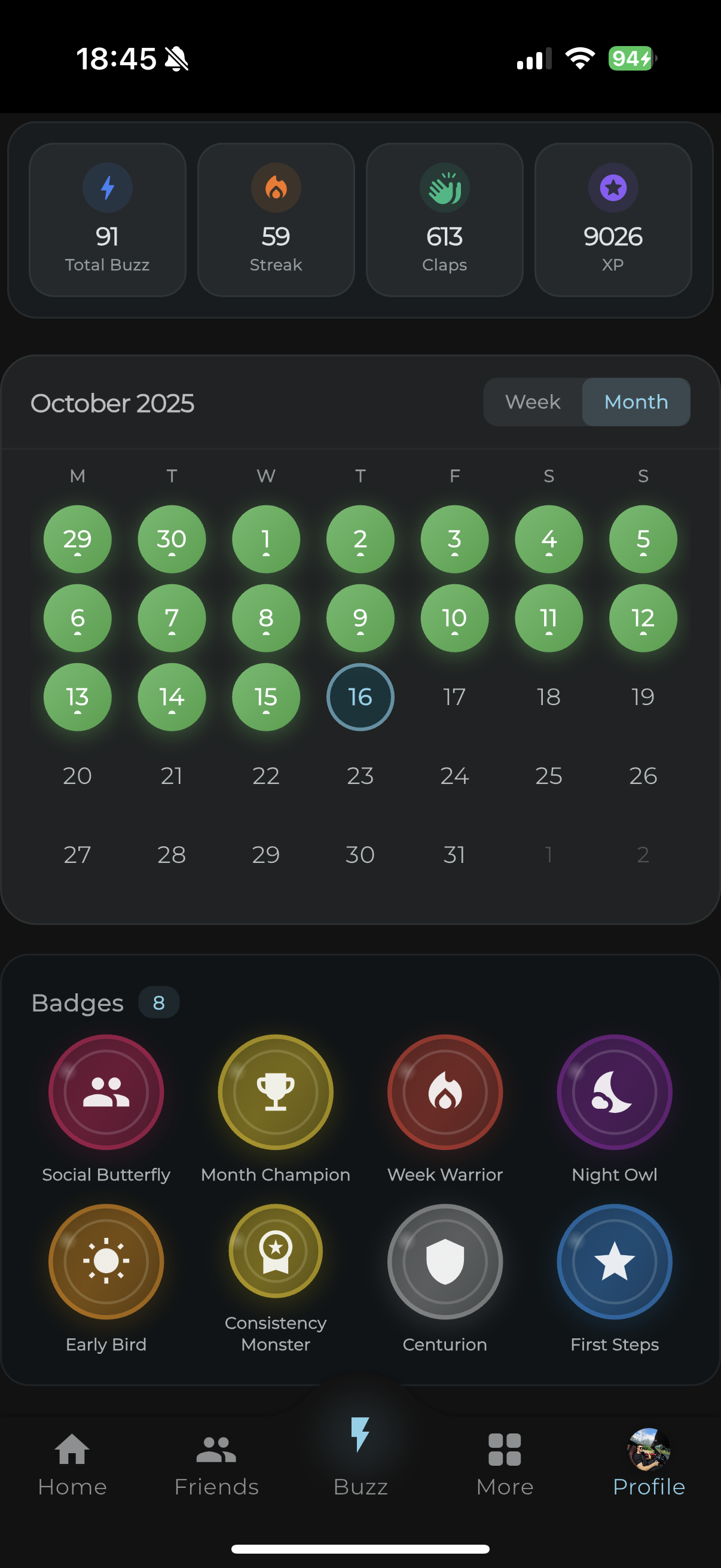Open the Claps clapping hands icon
Screen dimensions: 721x1568
[x=444, y=188]
